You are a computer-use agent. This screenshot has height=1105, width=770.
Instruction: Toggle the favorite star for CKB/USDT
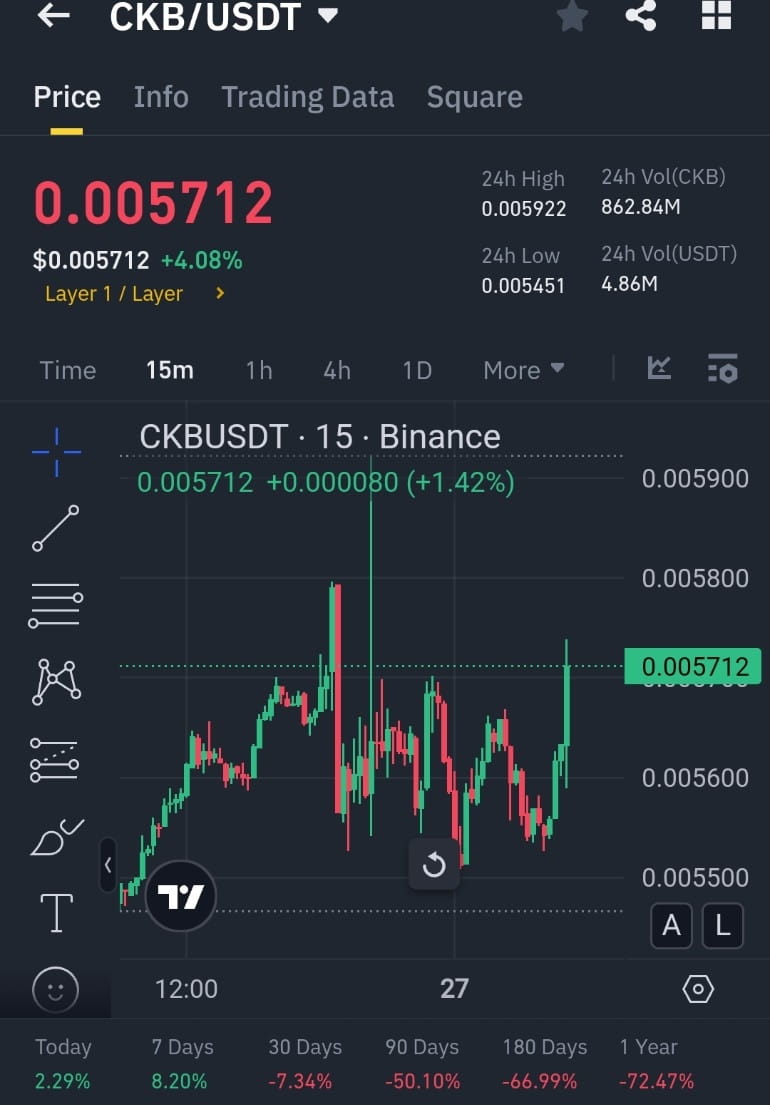tap(572, 16)
